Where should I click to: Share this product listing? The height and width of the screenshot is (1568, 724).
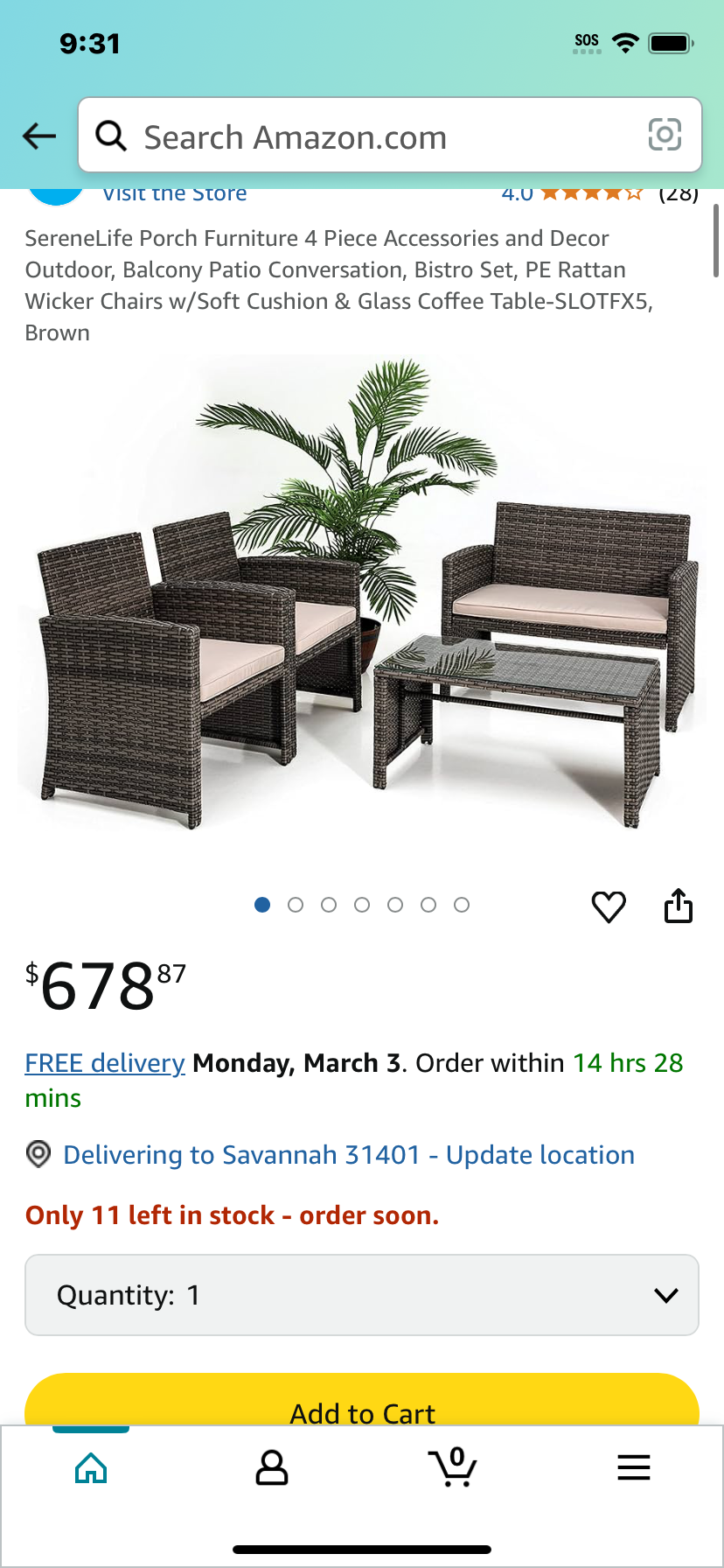(679, 906)
